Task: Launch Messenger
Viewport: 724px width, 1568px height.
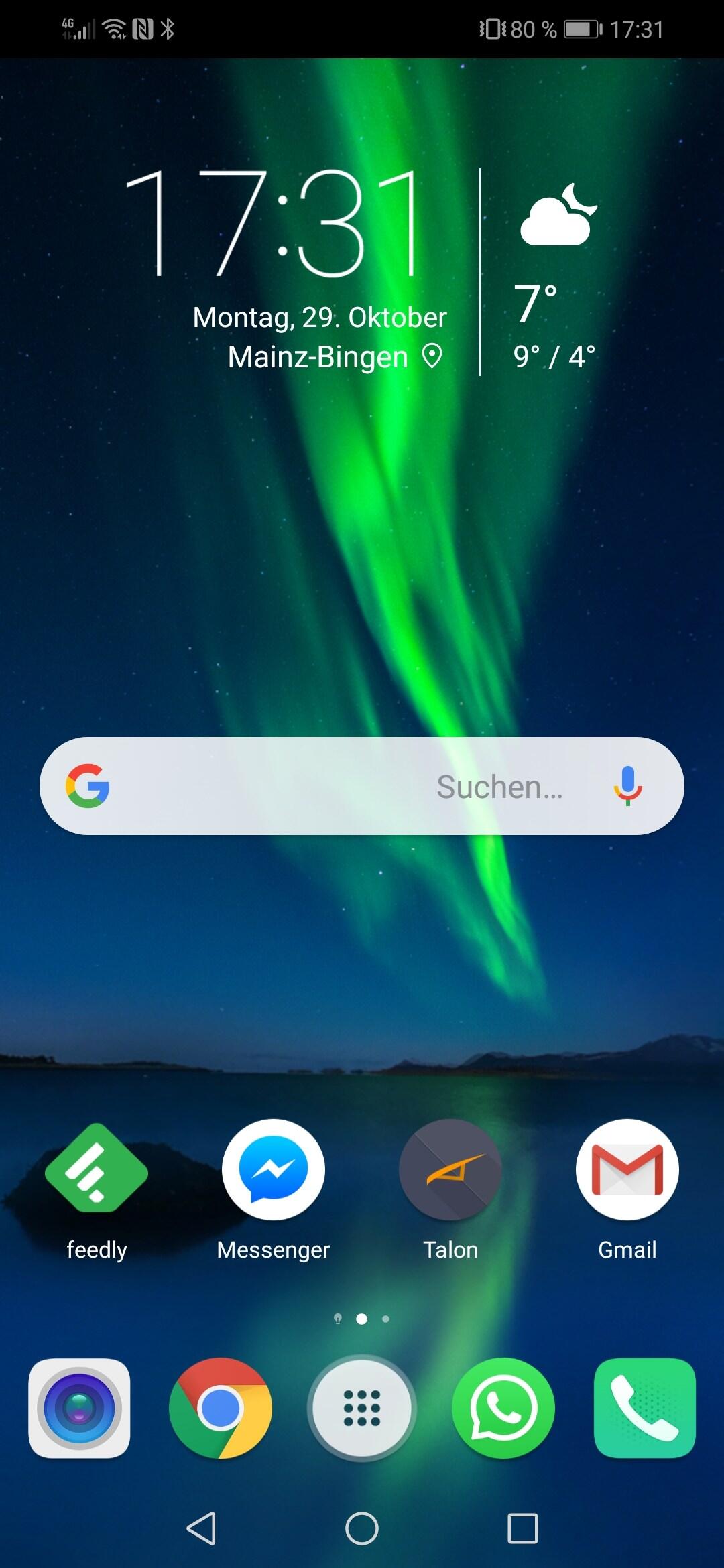Action: [x=274, y=1171]
